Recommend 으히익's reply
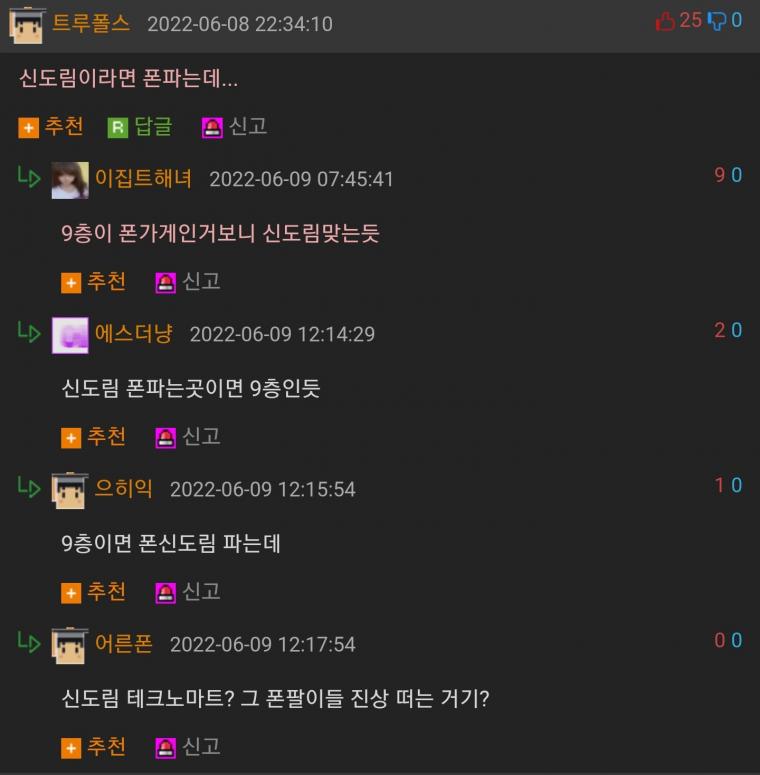 [94, 592]
